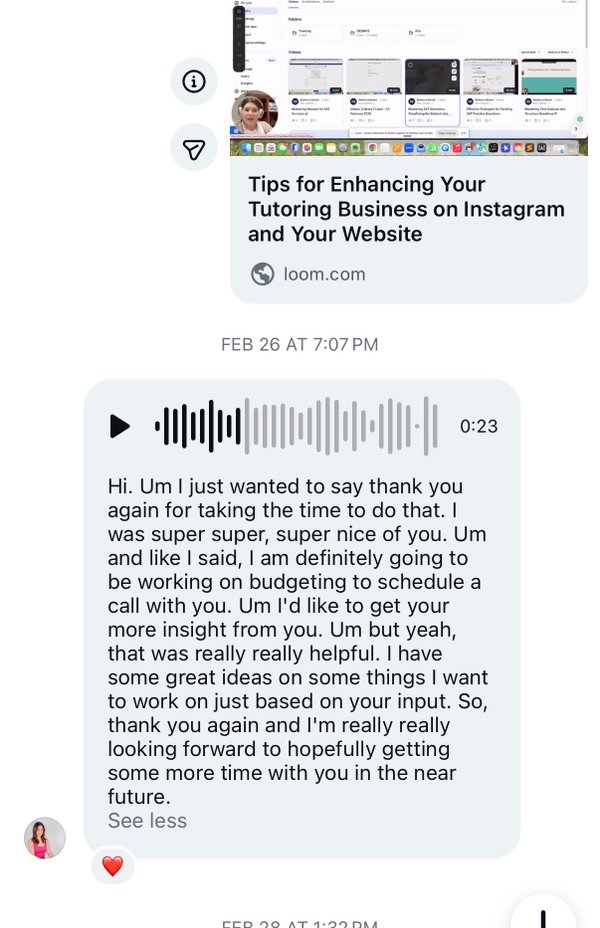Play the 0:23 voice message
The image size is (600, 928).
(x=120, y=426)
